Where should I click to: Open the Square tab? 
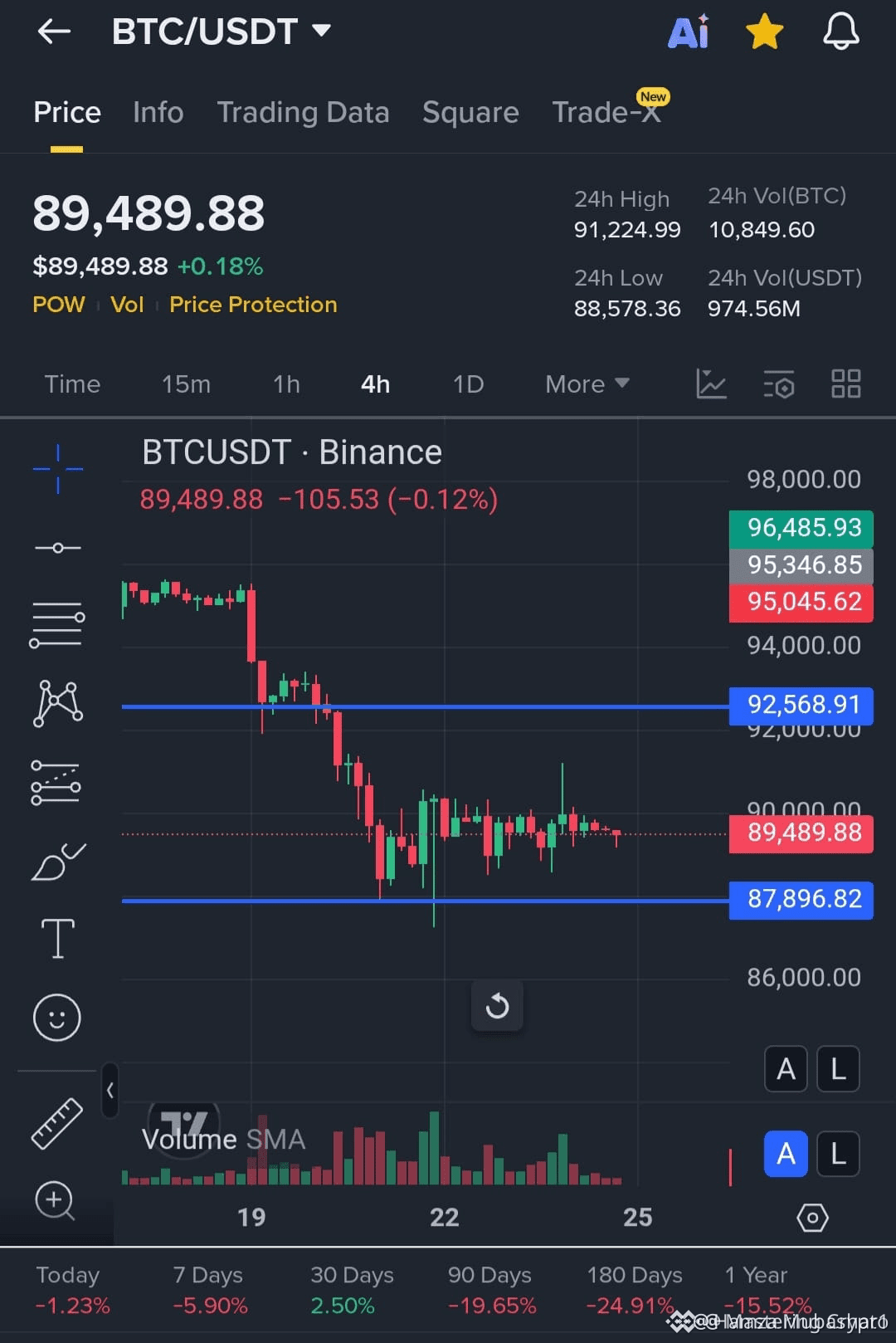tap(470, 112)
